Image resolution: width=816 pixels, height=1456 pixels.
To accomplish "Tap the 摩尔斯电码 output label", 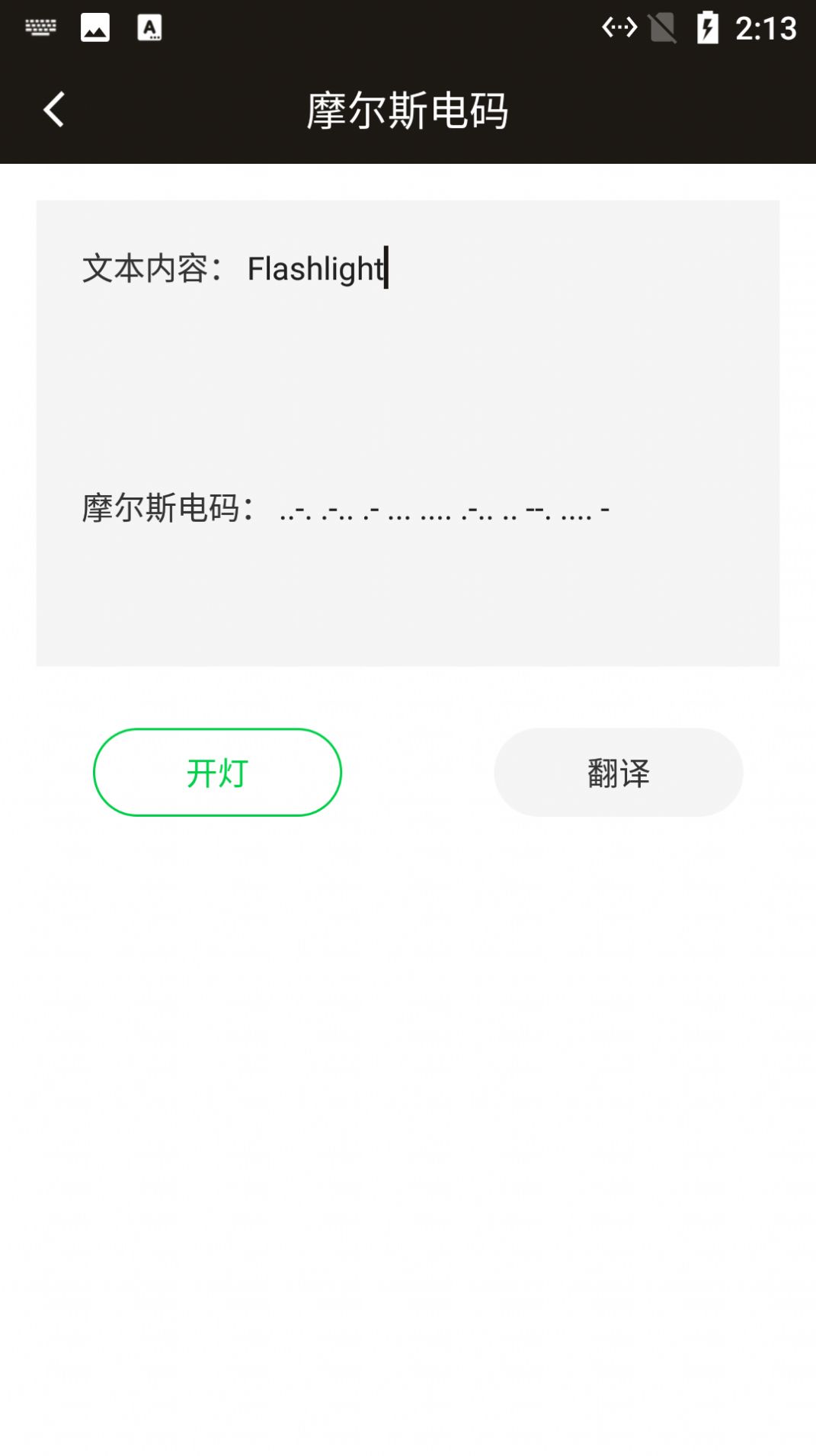I will tap(167, 506).
